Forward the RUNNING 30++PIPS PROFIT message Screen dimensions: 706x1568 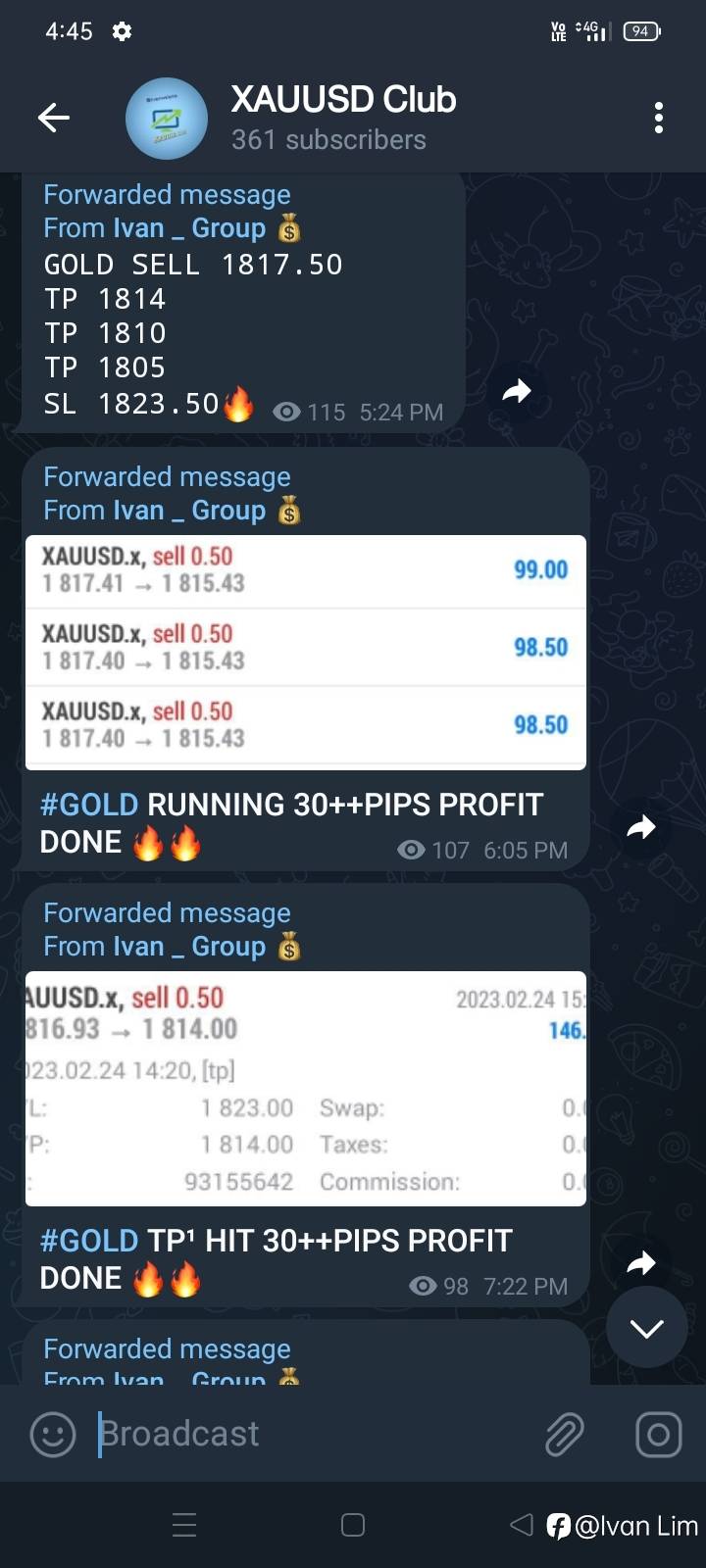tap(641, 828)
